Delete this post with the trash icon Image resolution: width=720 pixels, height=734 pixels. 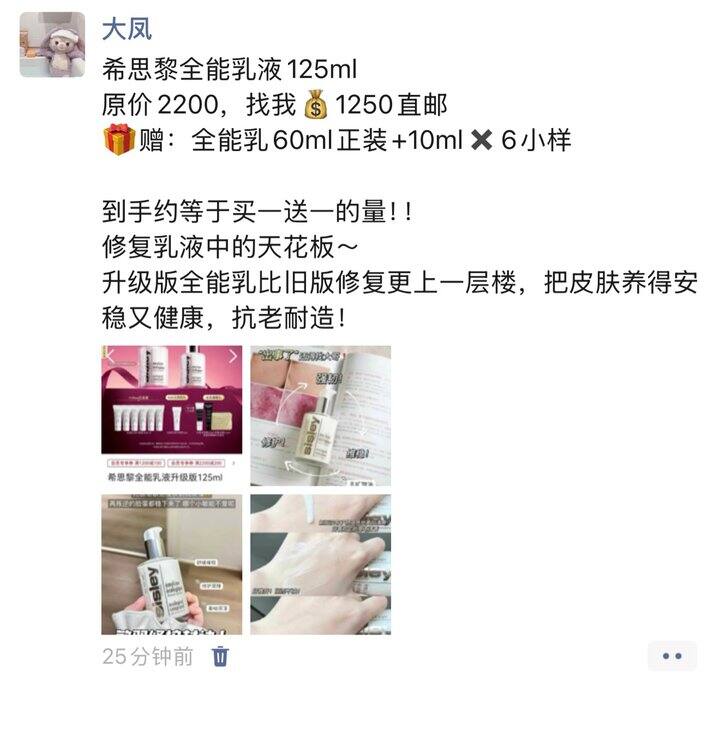click(x=220, y=657)
